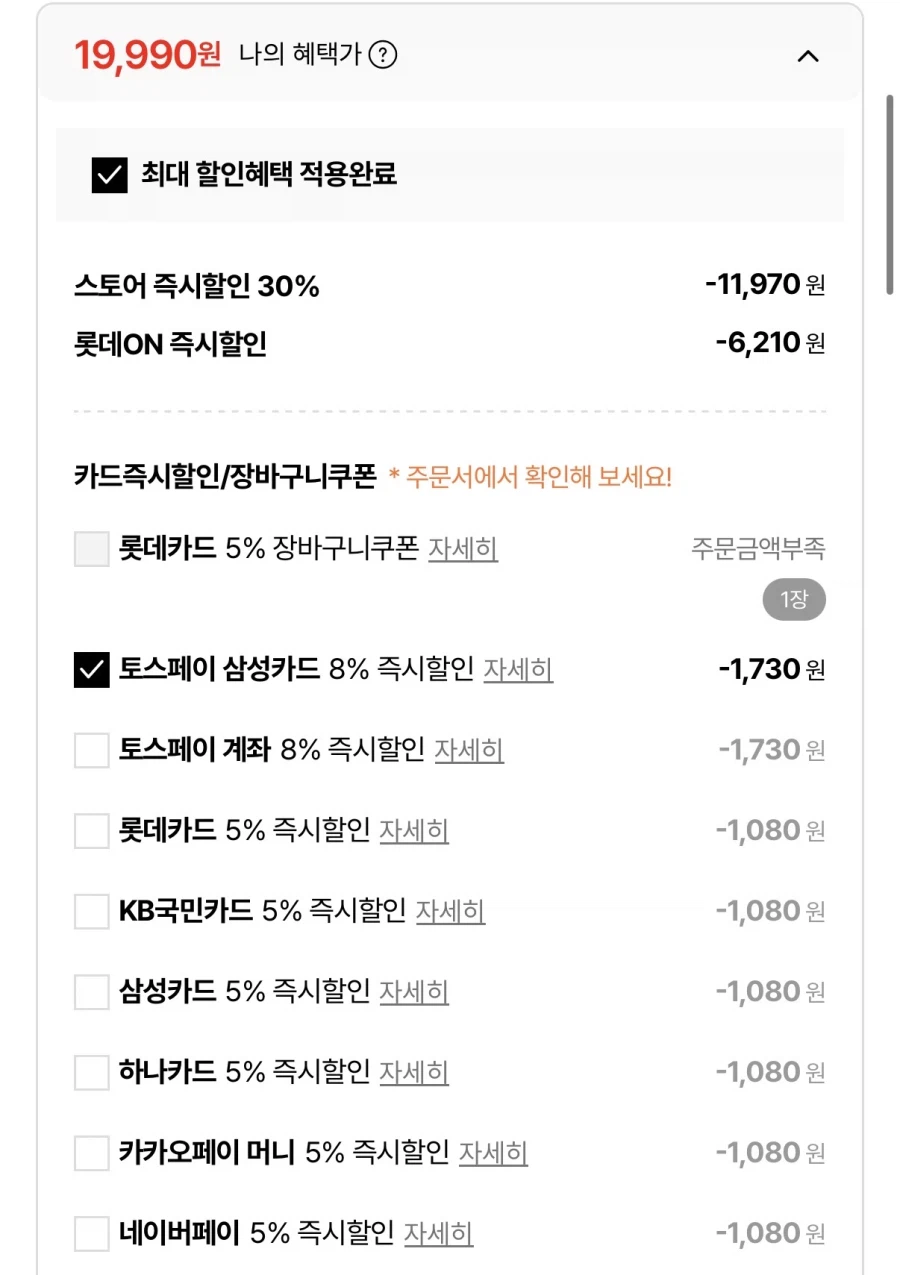The width and height of the screenshot is (900, 1275).
Task: Uncheck 토스페이 삼성카드 8% 즉시할인
Action: pyautogui.click(x=90, y=669)
